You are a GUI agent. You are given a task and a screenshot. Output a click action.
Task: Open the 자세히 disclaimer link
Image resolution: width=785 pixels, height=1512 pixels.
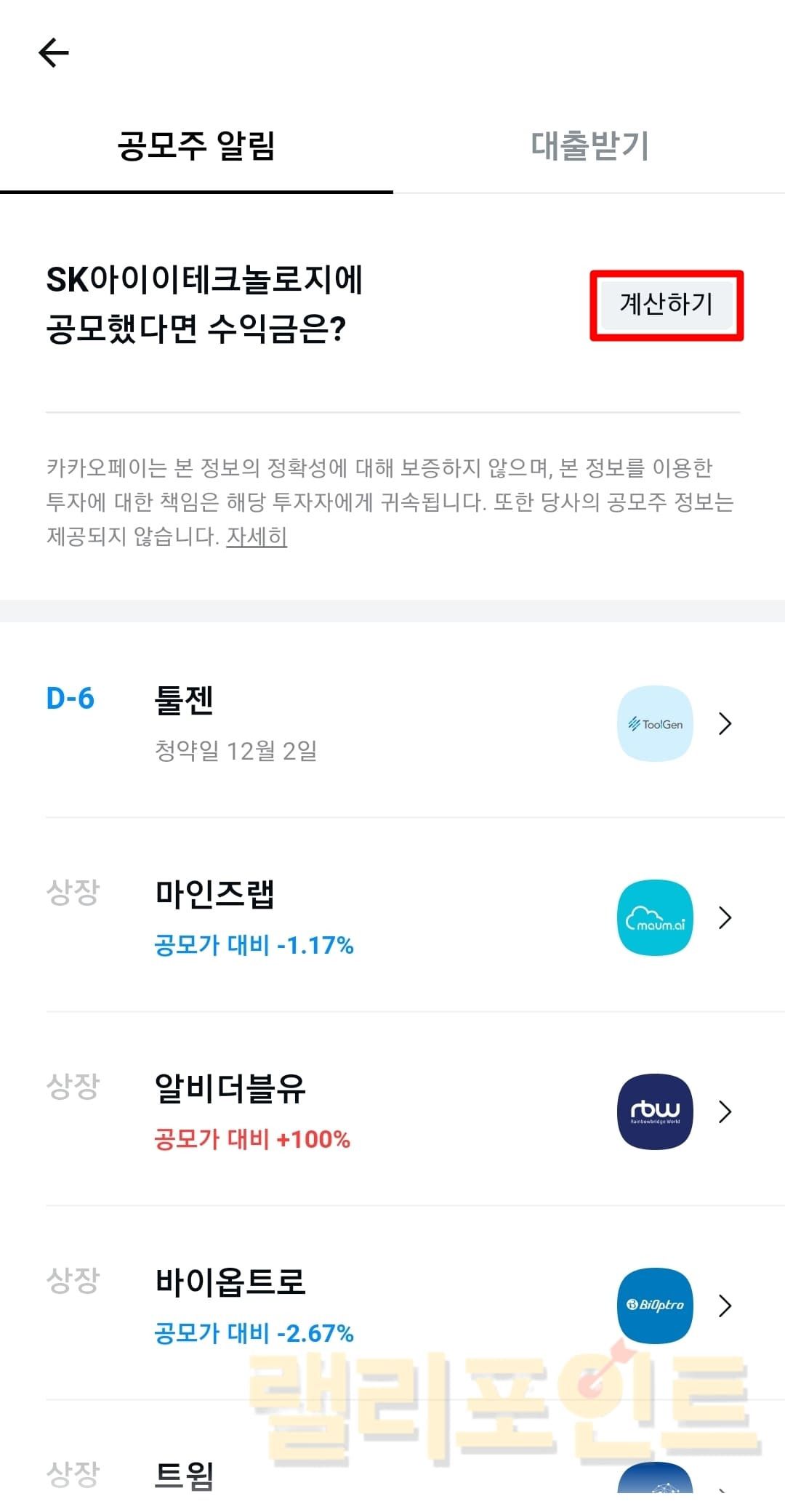tap(257, 536)
